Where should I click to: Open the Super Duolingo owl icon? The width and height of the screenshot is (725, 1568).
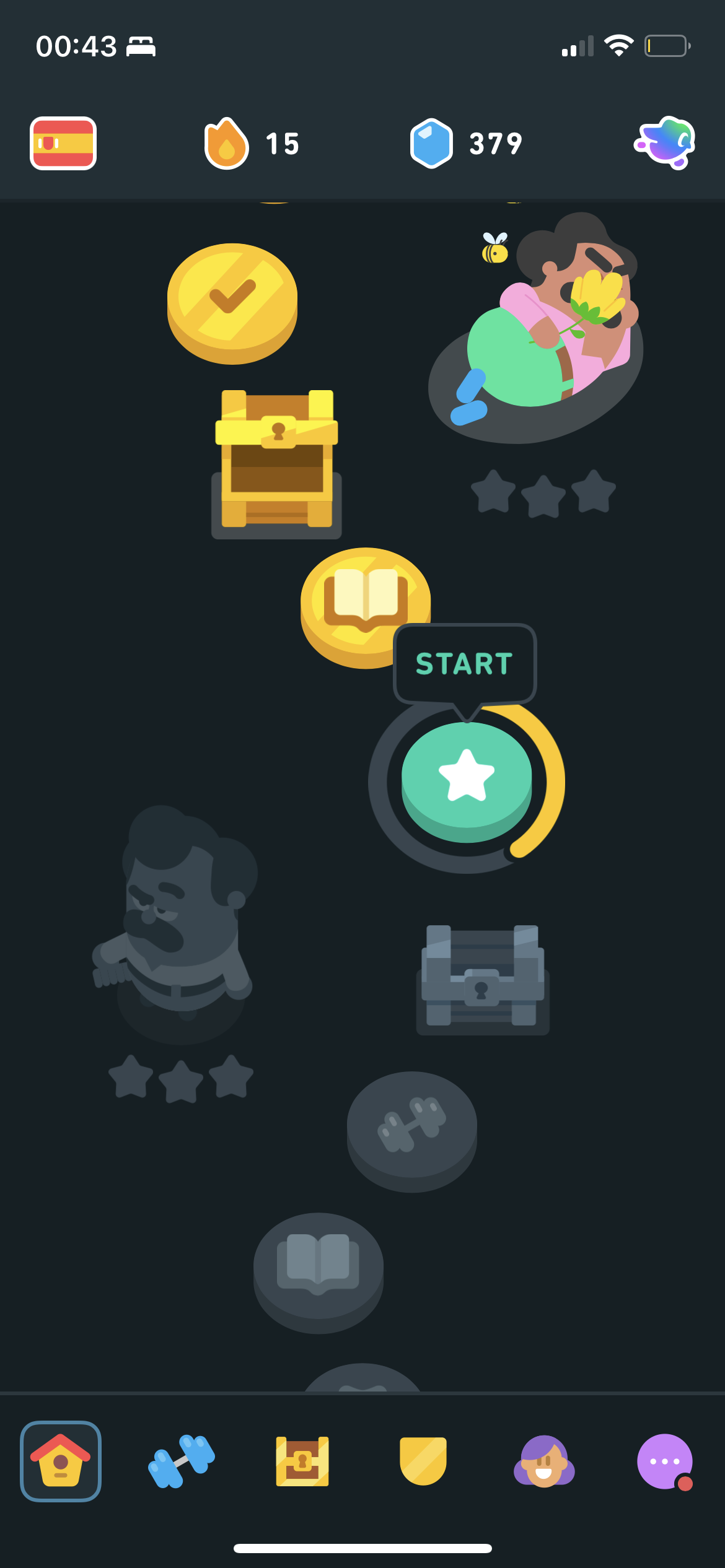pyautogui.click(x=665, y=143)
